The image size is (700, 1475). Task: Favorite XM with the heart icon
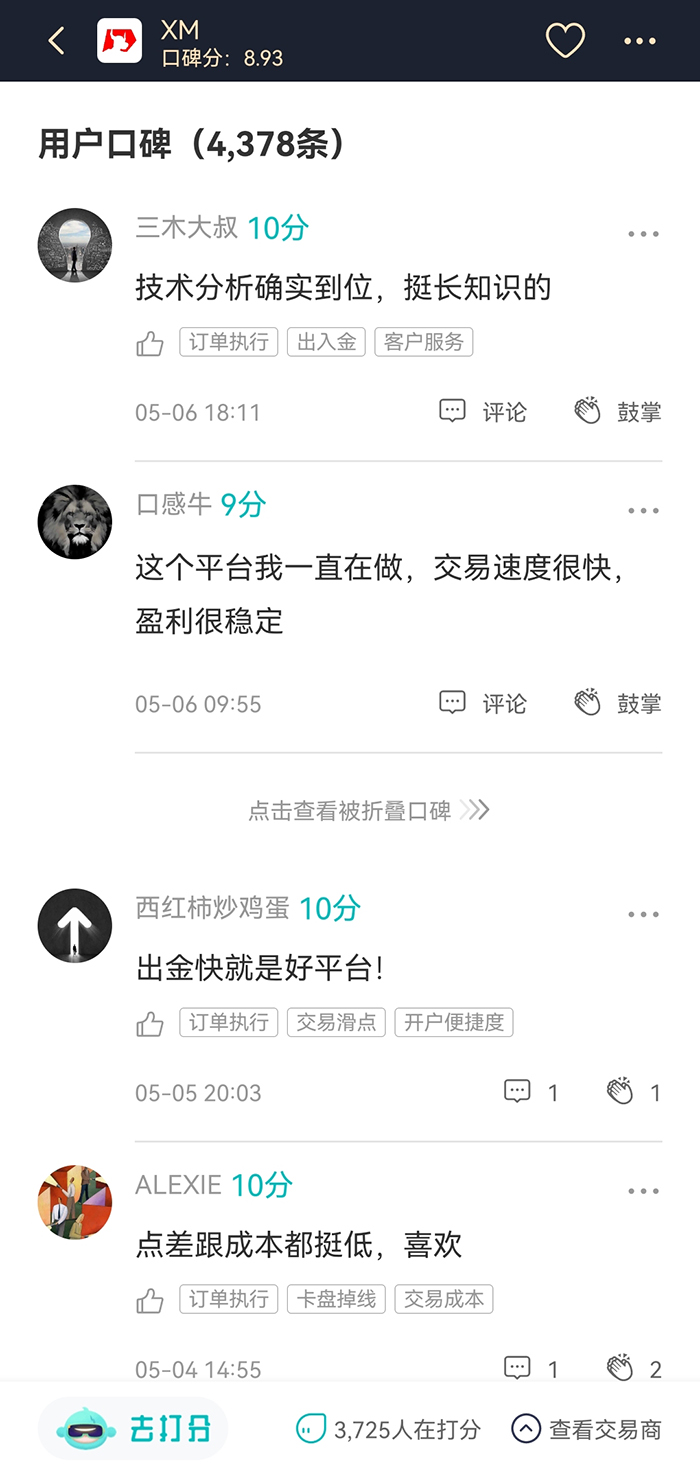[565, 41]
